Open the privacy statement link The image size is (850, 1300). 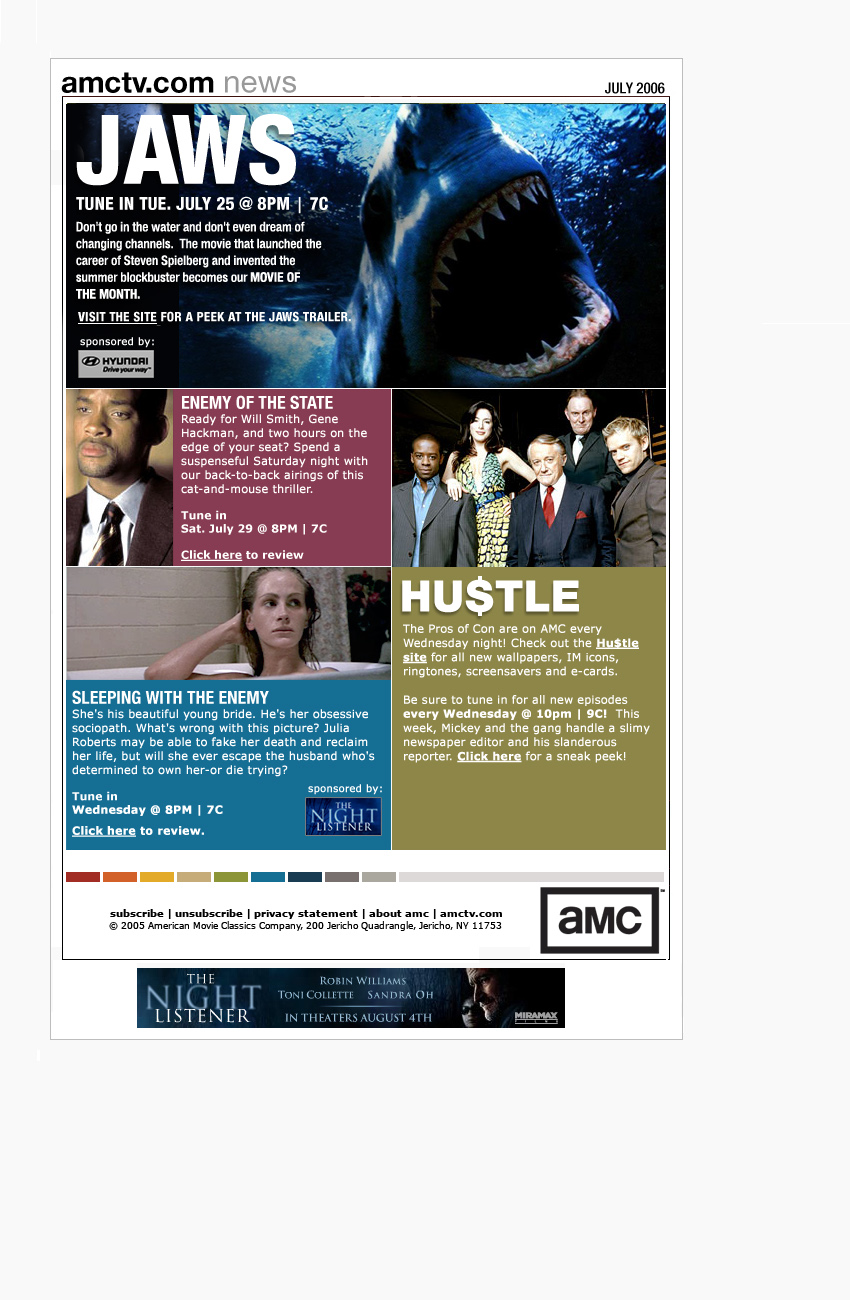[x=305, y=913]
